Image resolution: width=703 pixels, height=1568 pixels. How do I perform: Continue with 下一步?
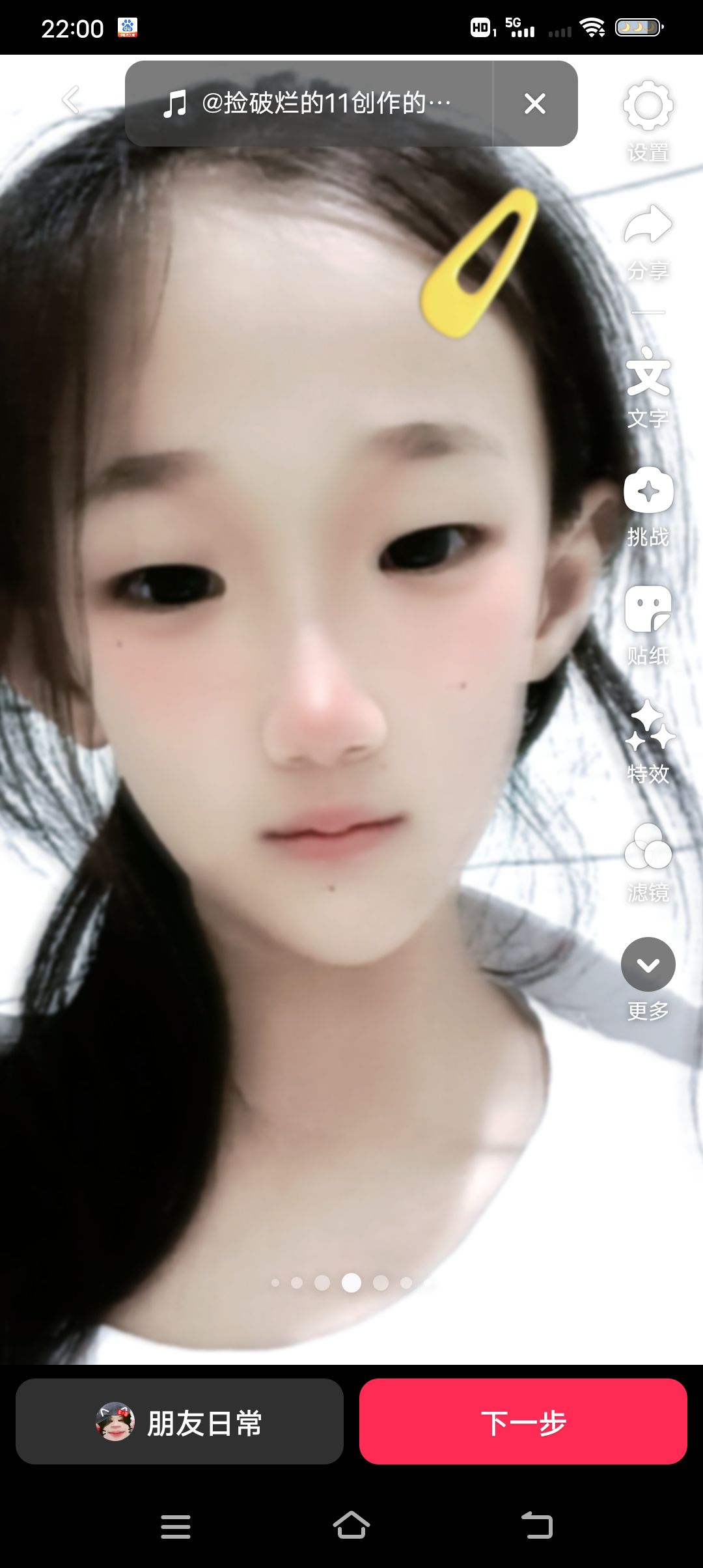(523, 1421)
